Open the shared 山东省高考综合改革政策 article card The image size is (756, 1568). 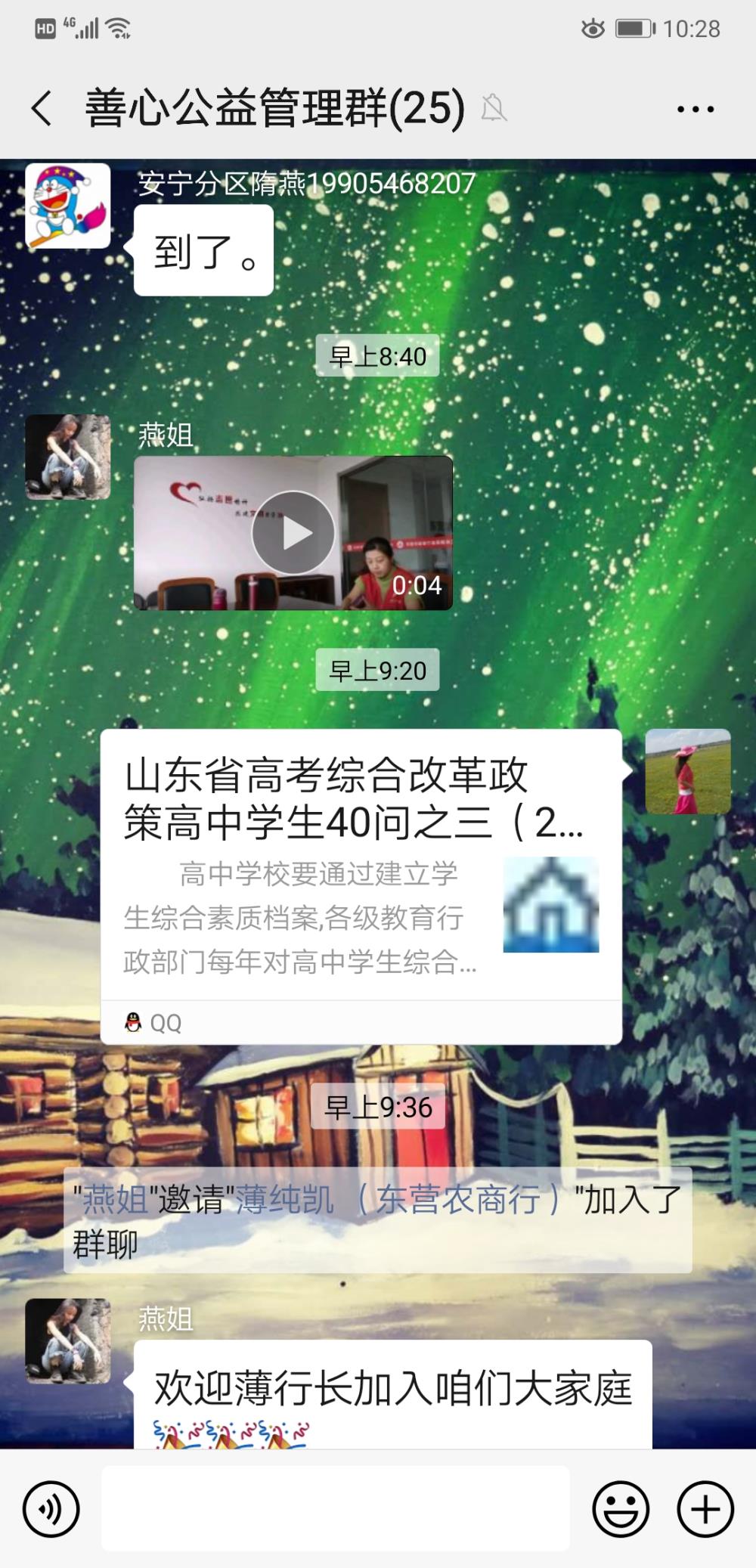pos(361,887)
